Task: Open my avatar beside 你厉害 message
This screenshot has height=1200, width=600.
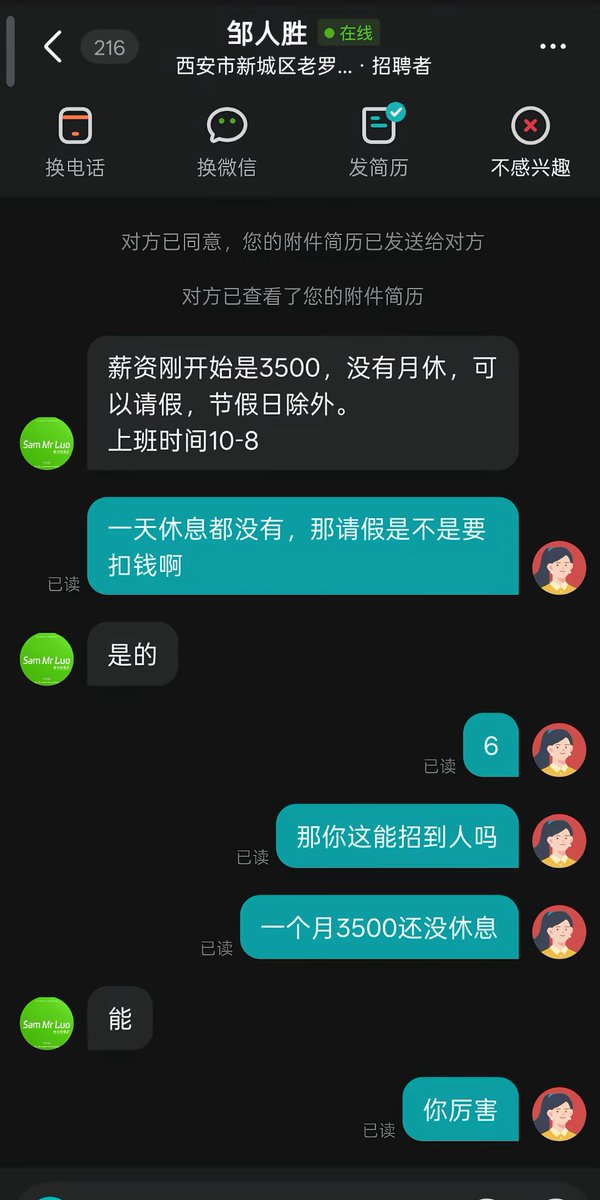Action: point(558,1114)
